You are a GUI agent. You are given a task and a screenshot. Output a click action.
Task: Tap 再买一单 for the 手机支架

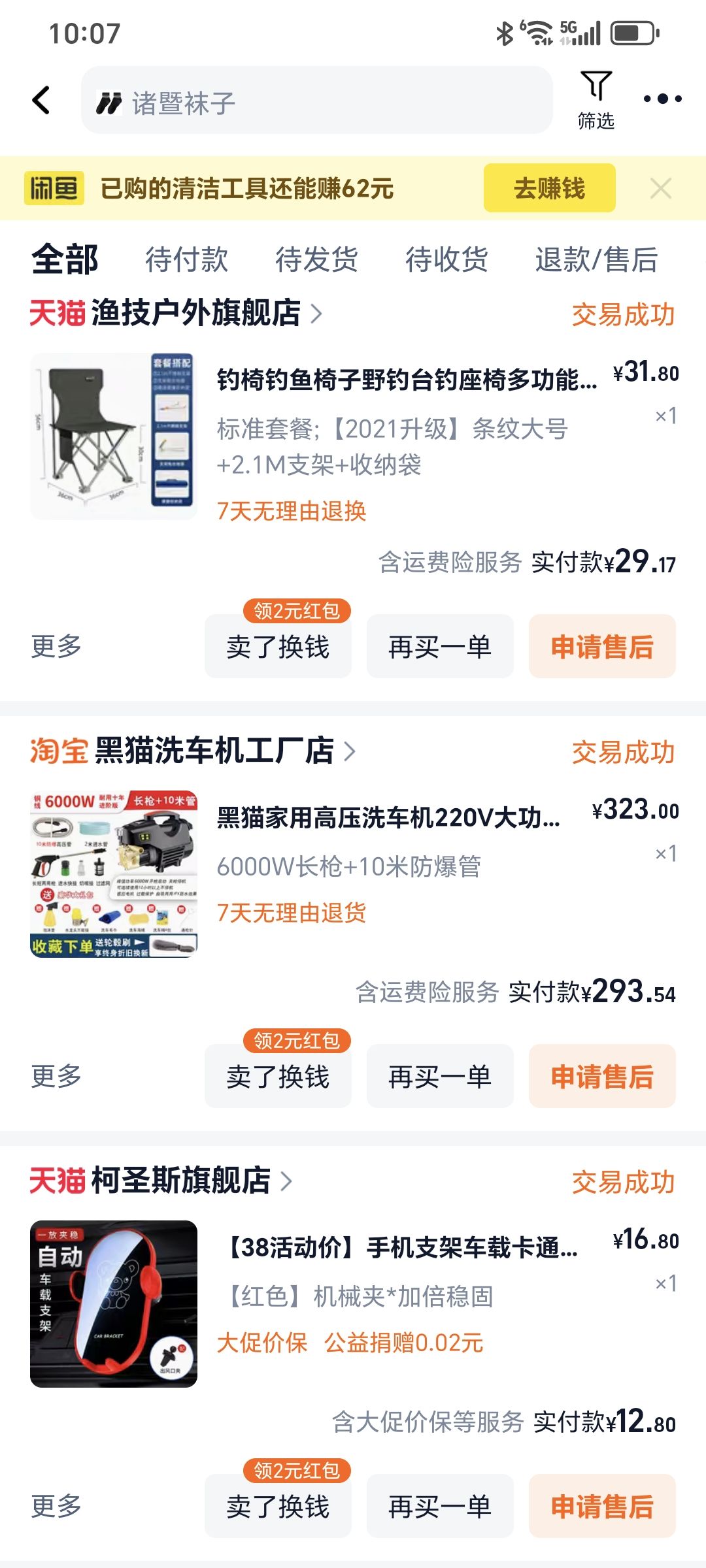(439, 1507)
